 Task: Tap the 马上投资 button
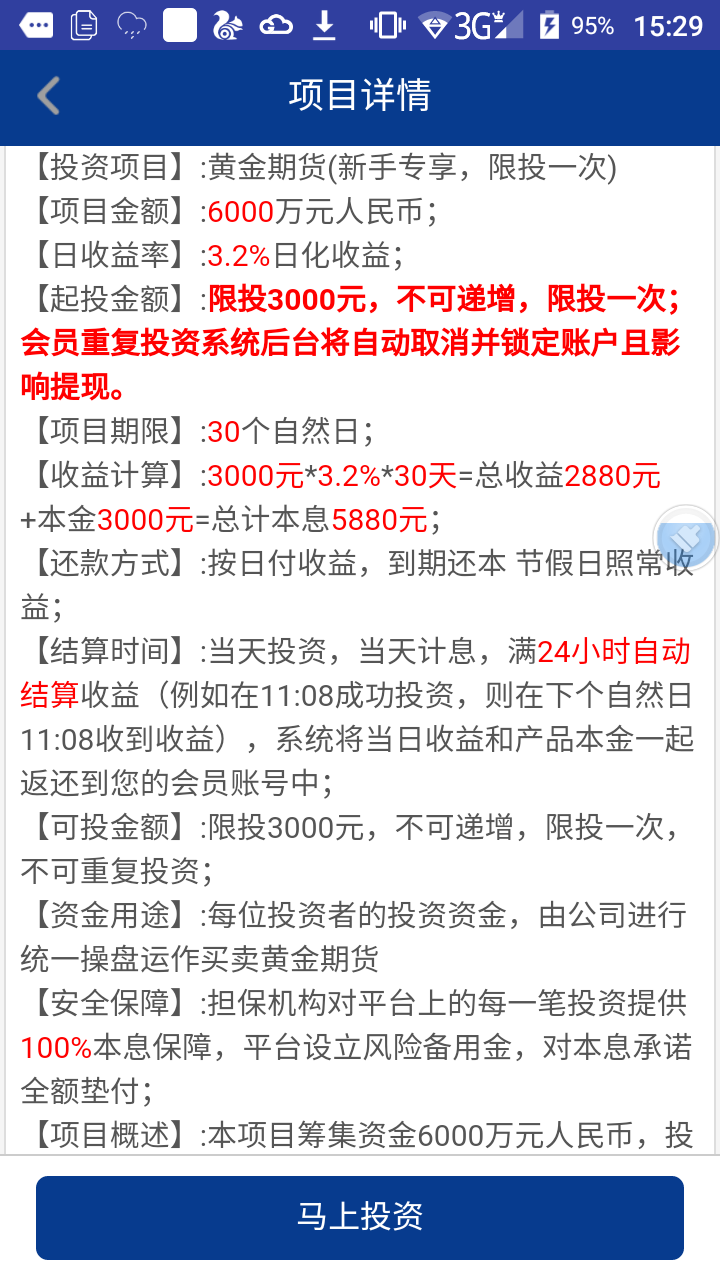[360, 1217]
